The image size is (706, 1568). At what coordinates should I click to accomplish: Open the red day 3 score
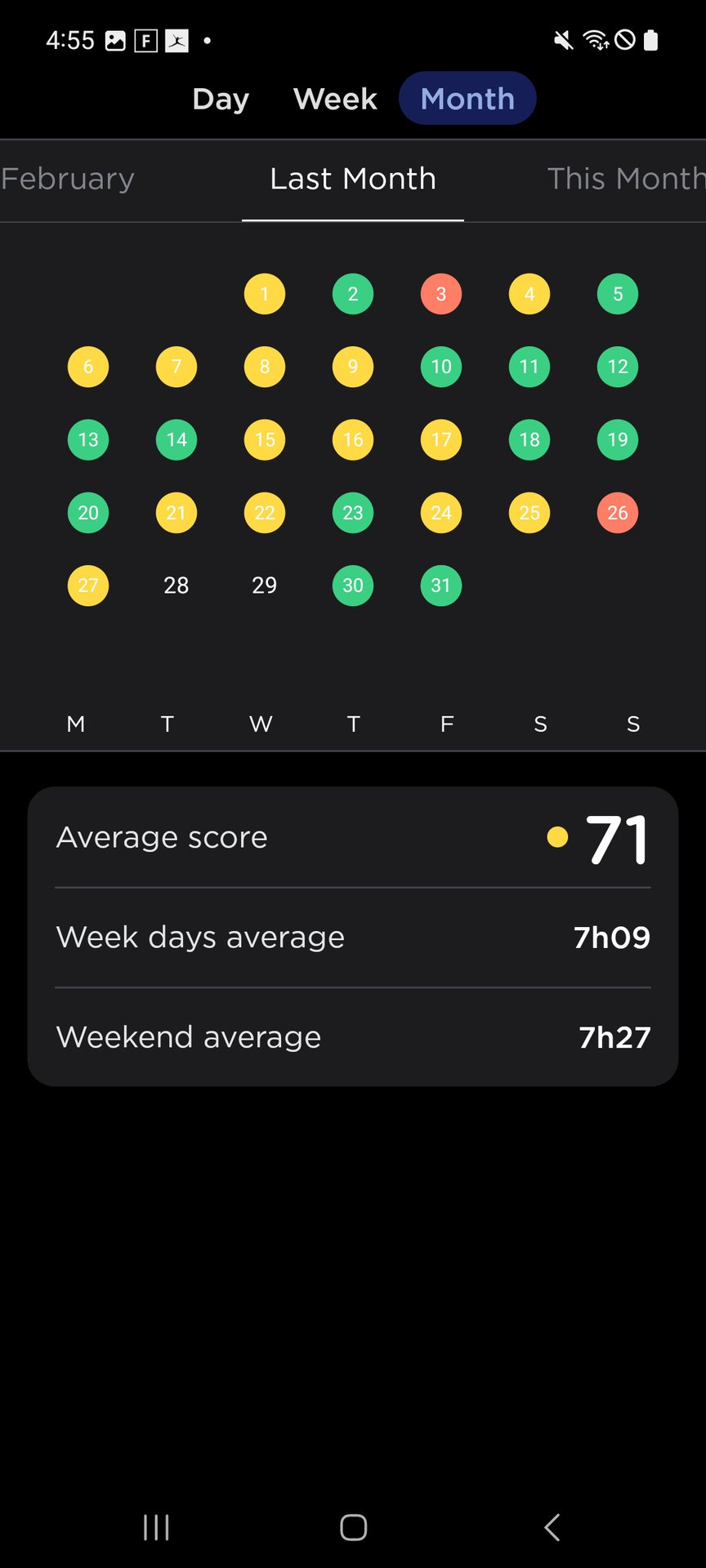point(441,294)
